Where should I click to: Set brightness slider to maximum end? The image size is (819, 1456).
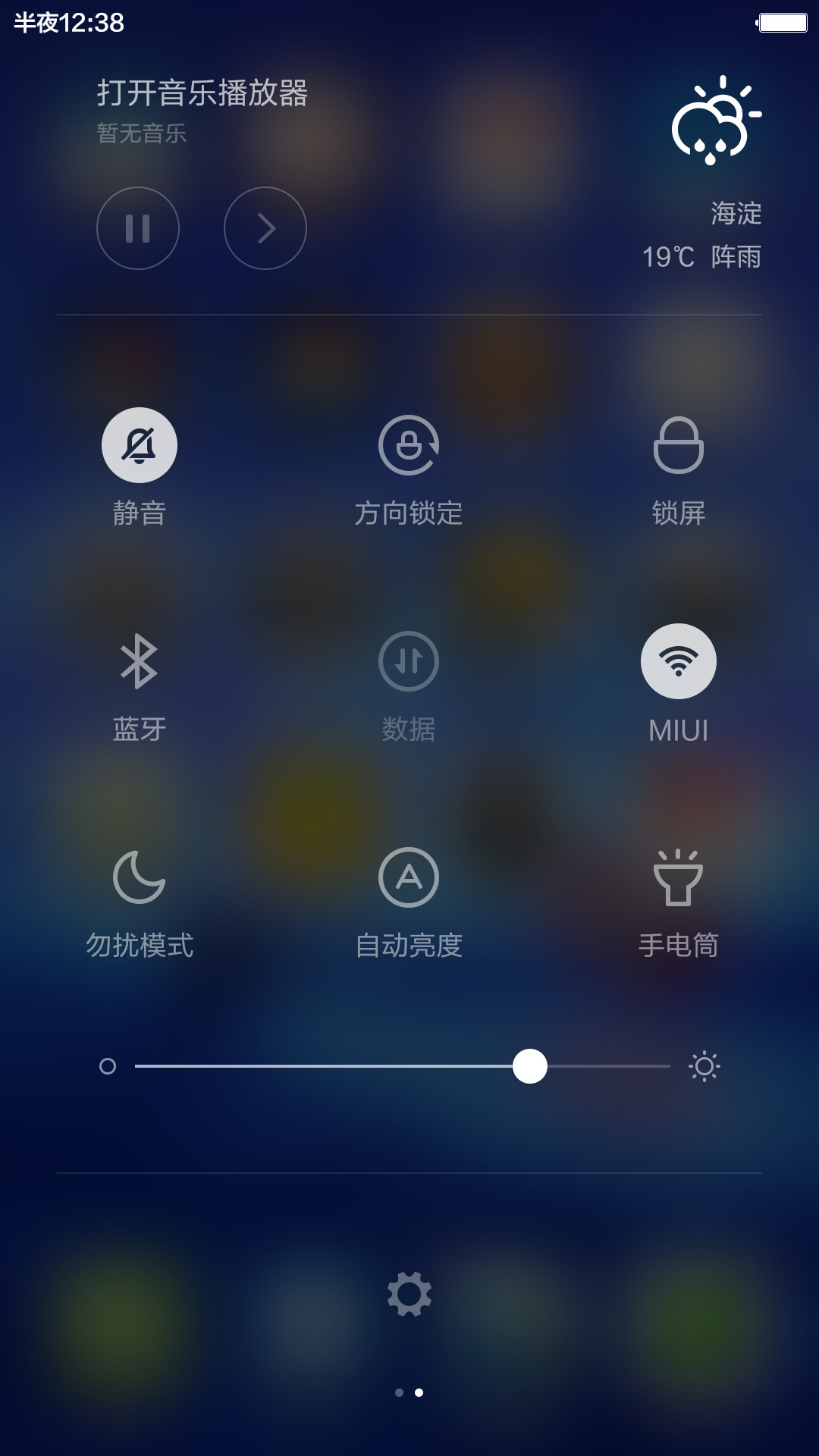669,1066
